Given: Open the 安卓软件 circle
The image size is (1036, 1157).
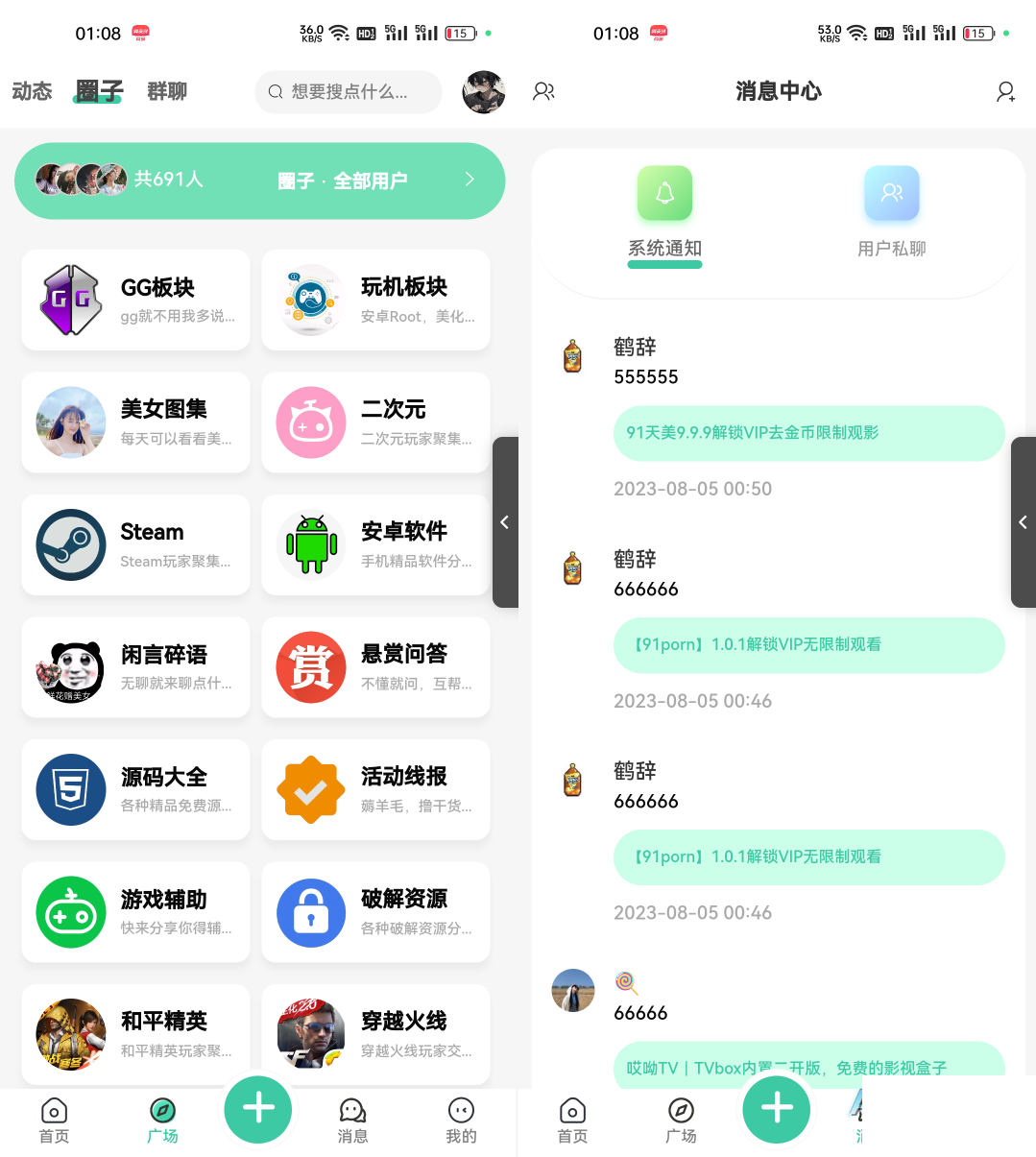Looking at the screenshot, I should (375, 544).
